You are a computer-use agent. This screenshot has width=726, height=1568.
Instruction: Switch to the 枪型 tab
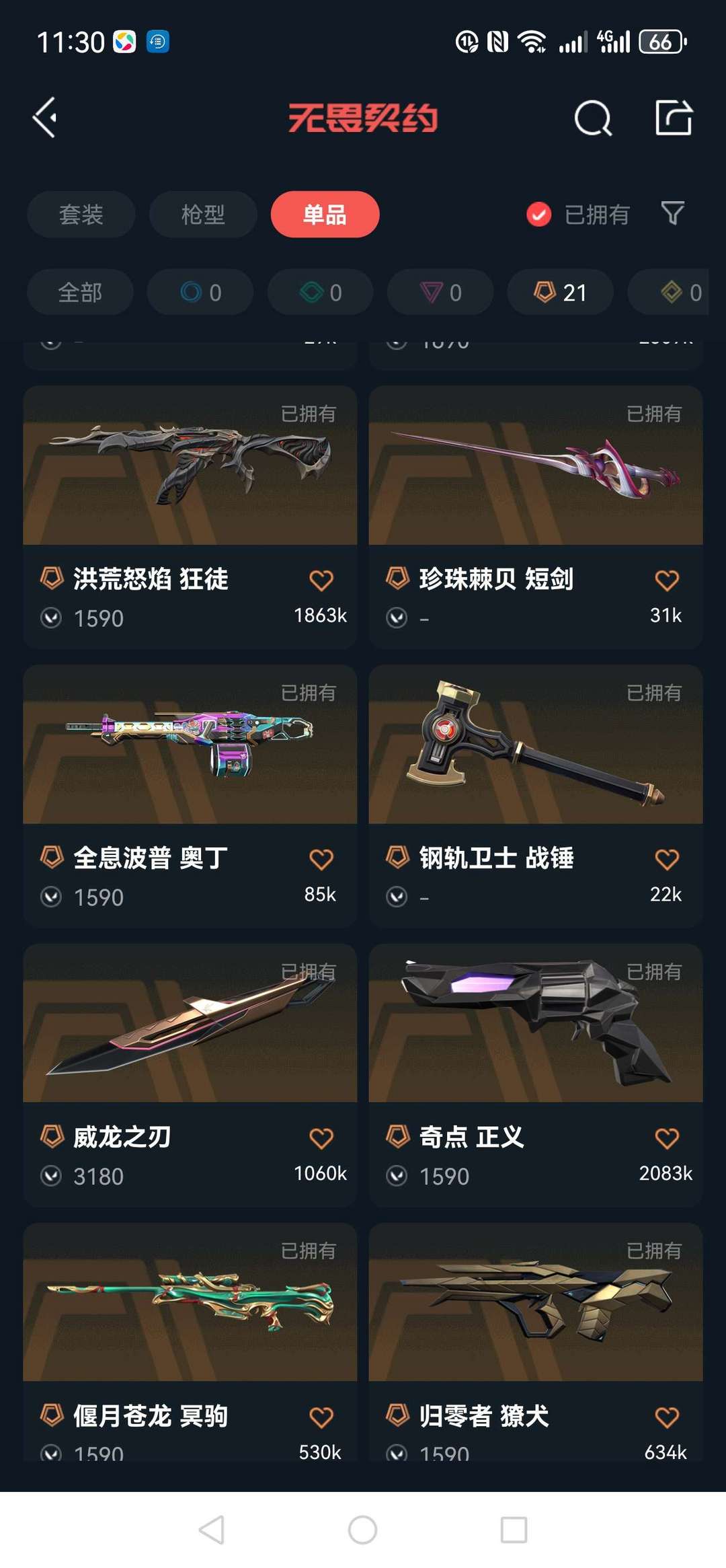click(203, 215)
